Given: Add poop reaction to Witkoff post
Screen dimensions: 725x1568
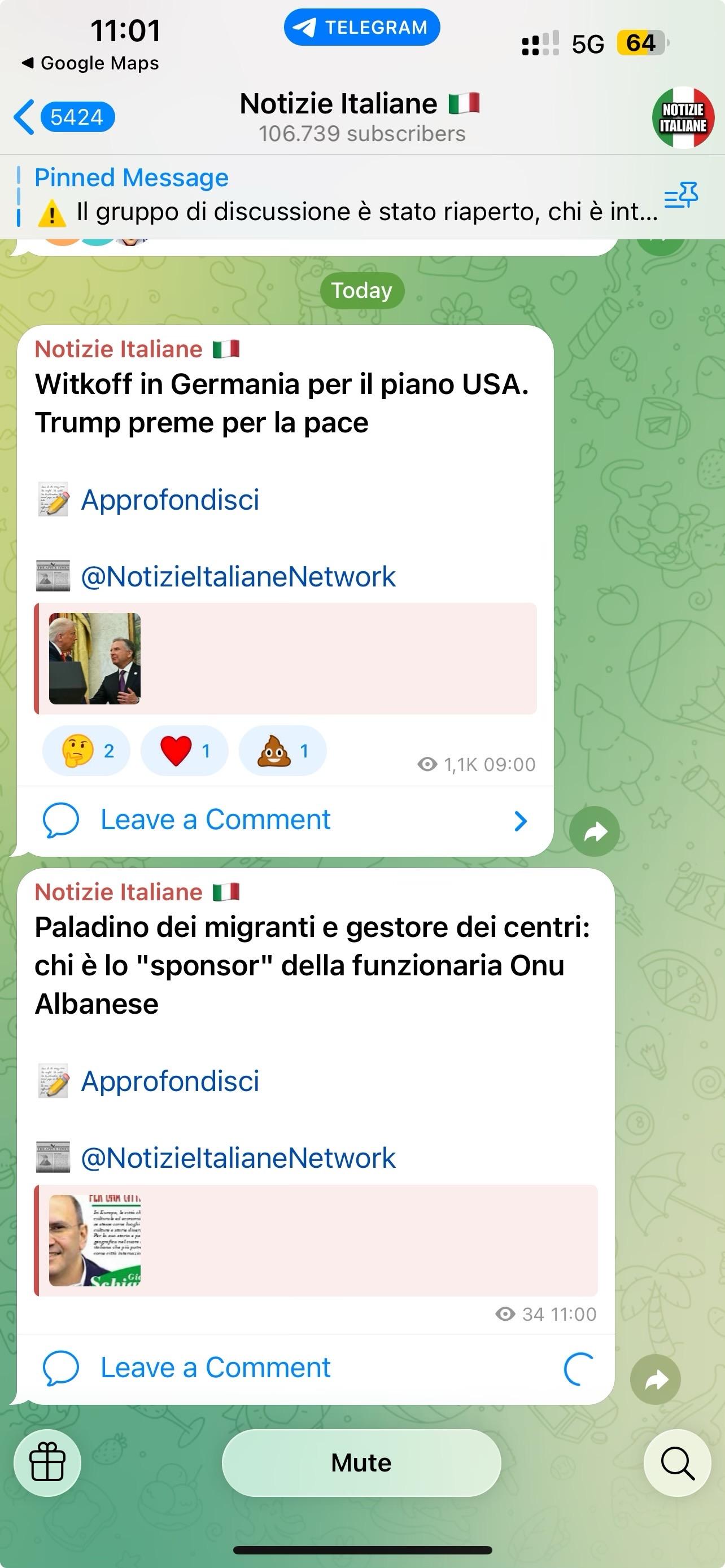Looking at the screenshot, I should (x=282, y=751).
